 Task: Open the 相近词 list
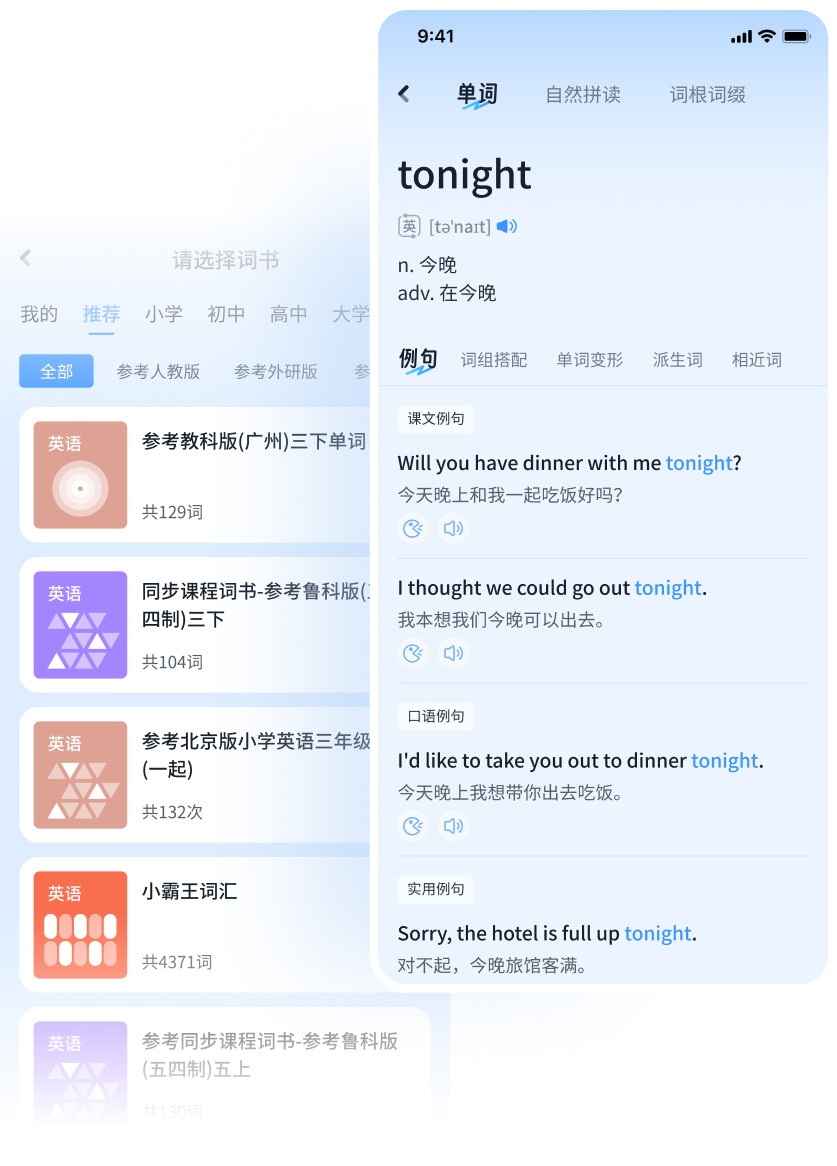(756, 360)
